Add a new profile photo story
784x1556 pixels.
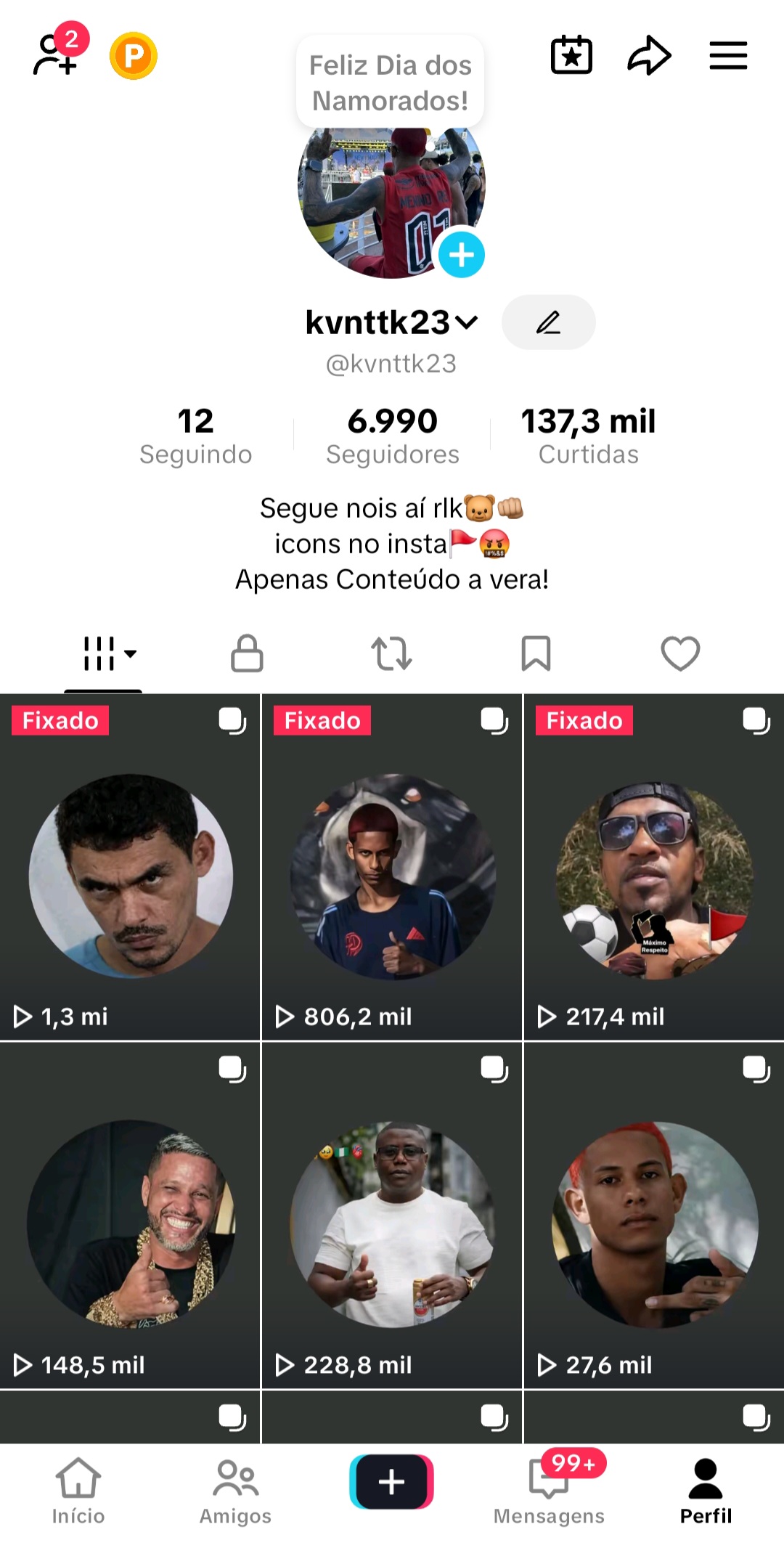(x=461, y=255)
